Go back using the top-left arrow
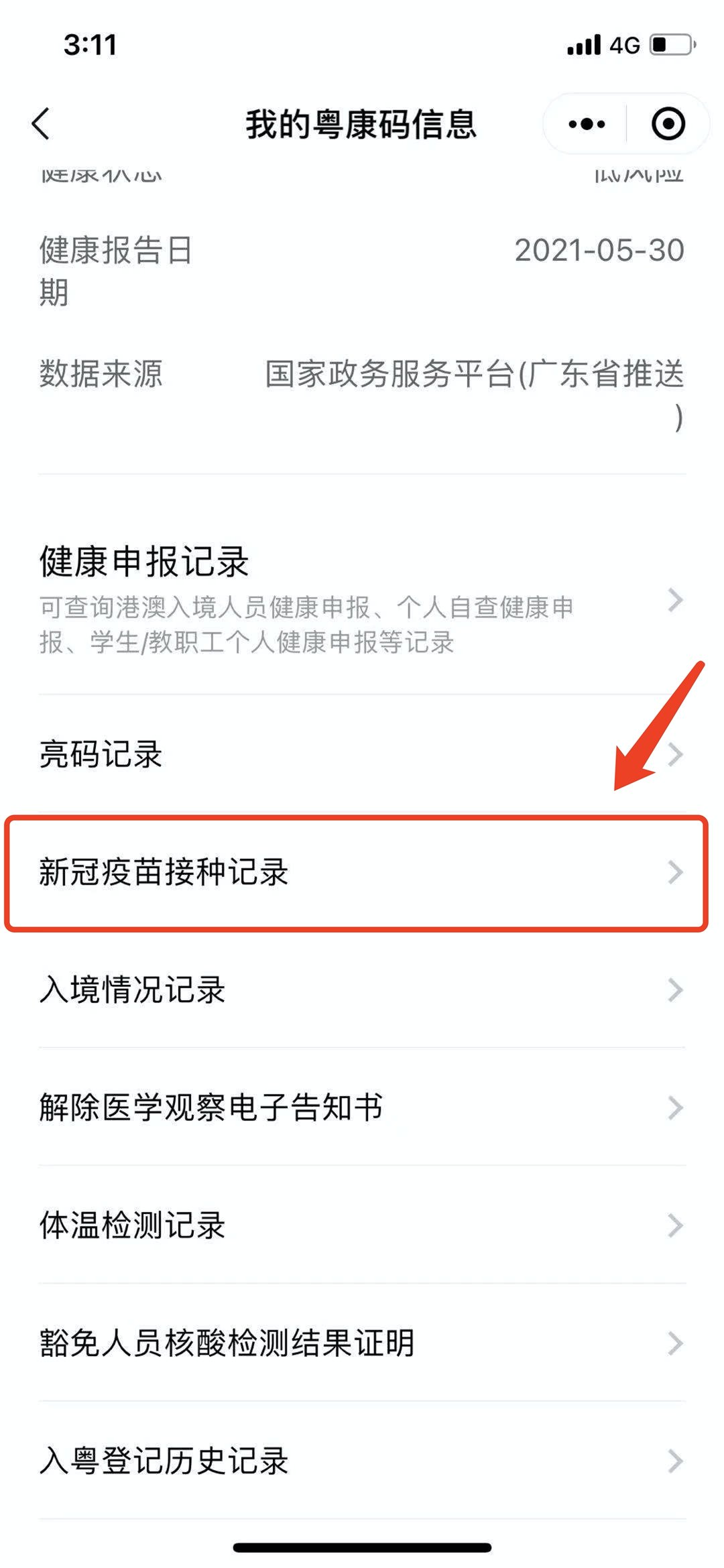 [x=42, y=124]
